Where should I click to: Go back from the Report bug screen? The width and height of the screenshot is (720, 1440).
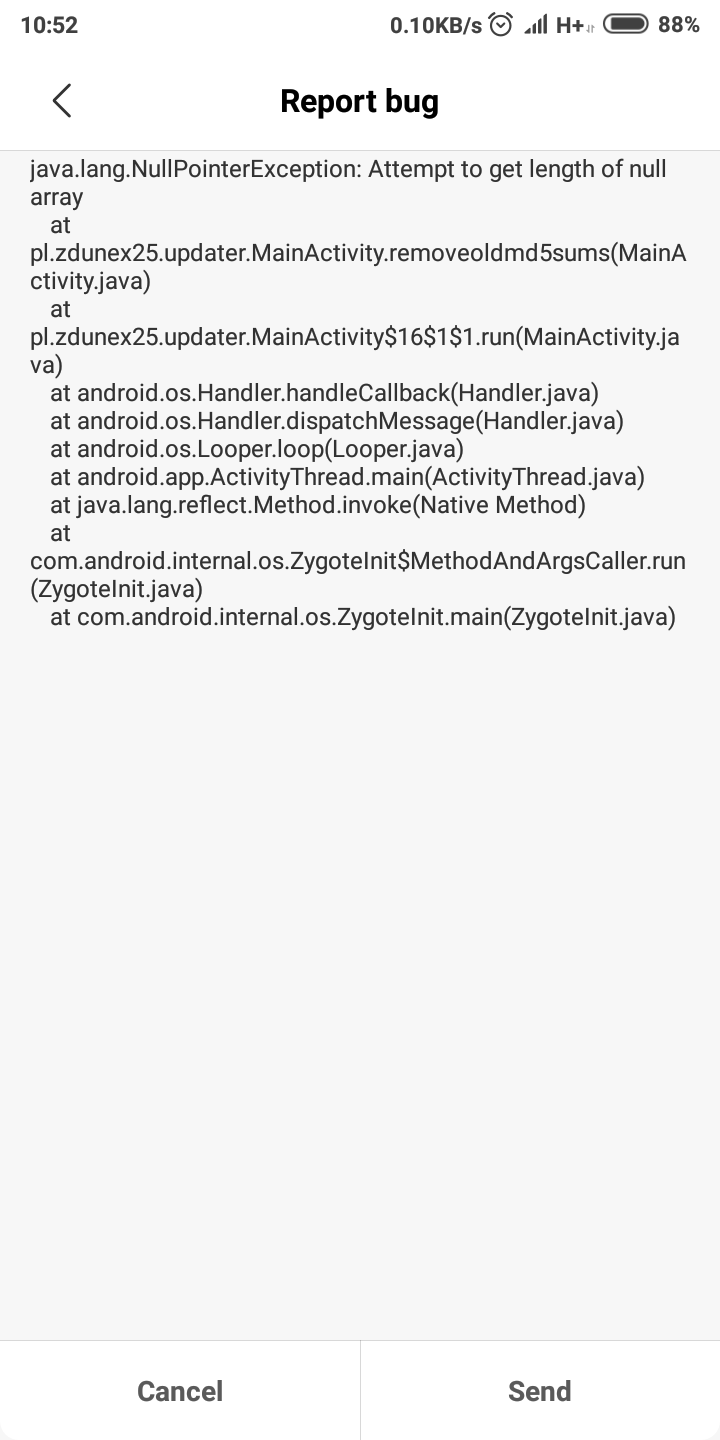pyautogui.click(x=62, y=101)
